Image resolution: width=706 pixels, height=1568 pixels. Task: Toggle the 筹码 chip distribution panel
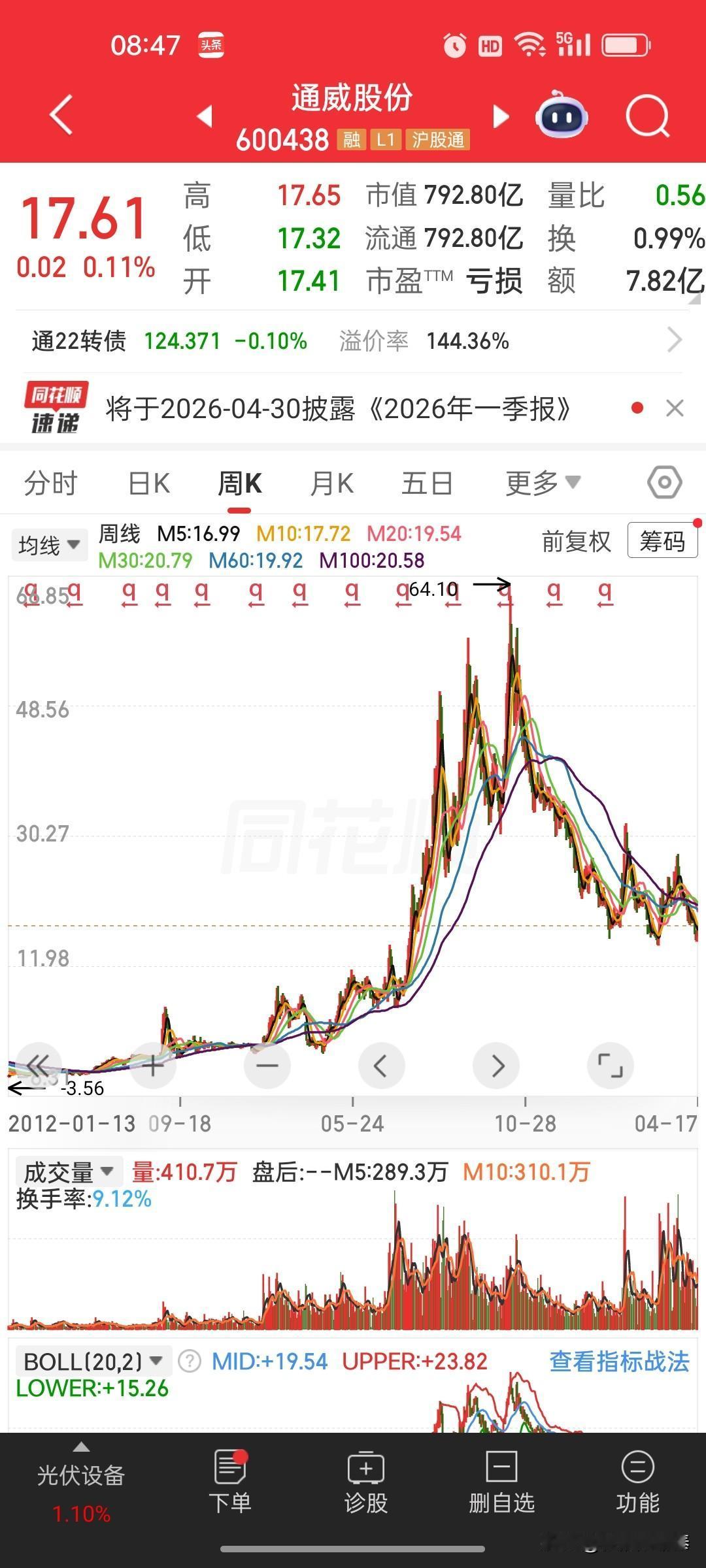coord(662,542)
